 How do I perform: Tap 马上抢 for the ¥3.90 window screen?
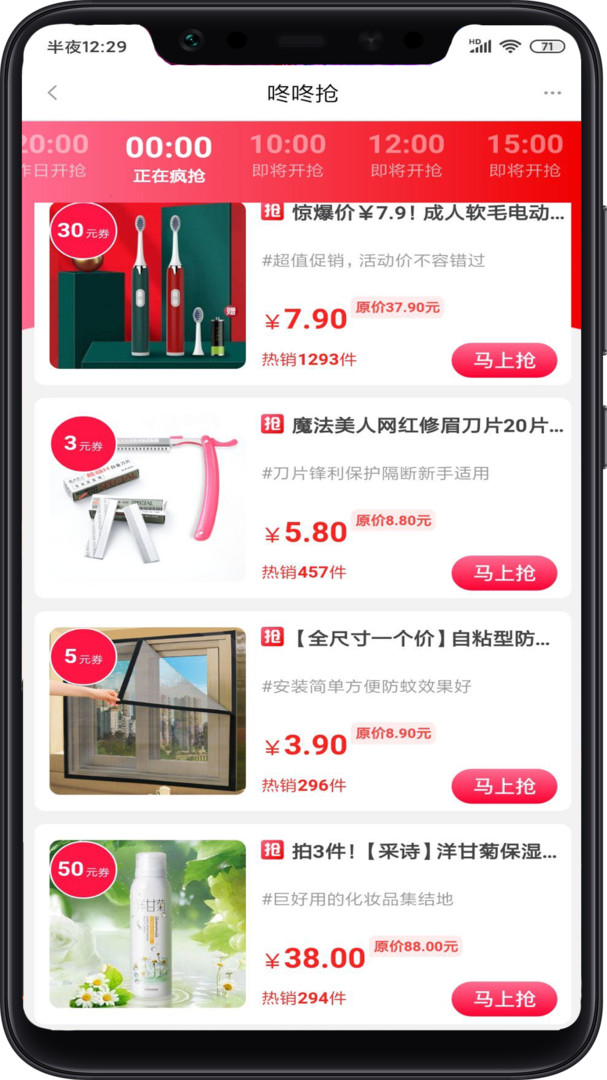[x=504, y=786]
